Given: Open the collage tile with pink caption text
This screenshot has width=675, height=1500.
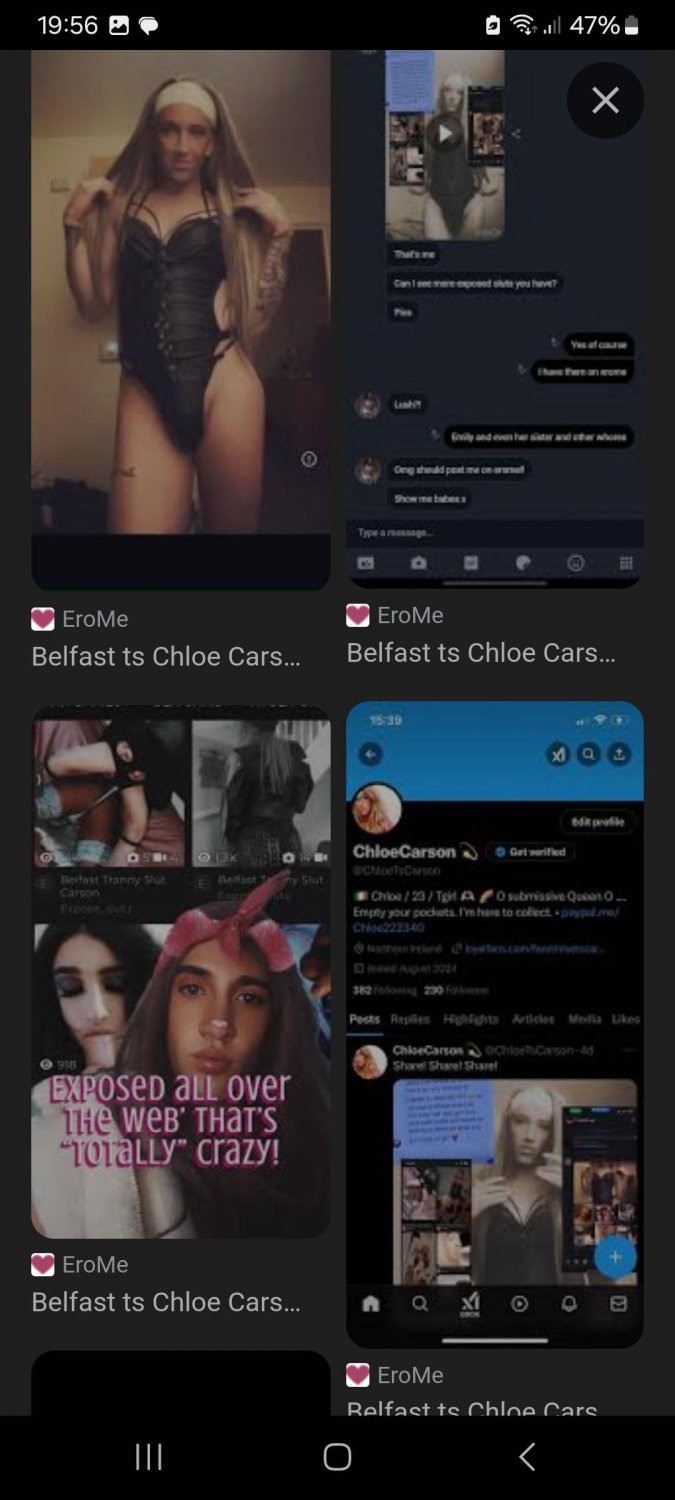Looking at the screenshot, I should tap(181, 972).
